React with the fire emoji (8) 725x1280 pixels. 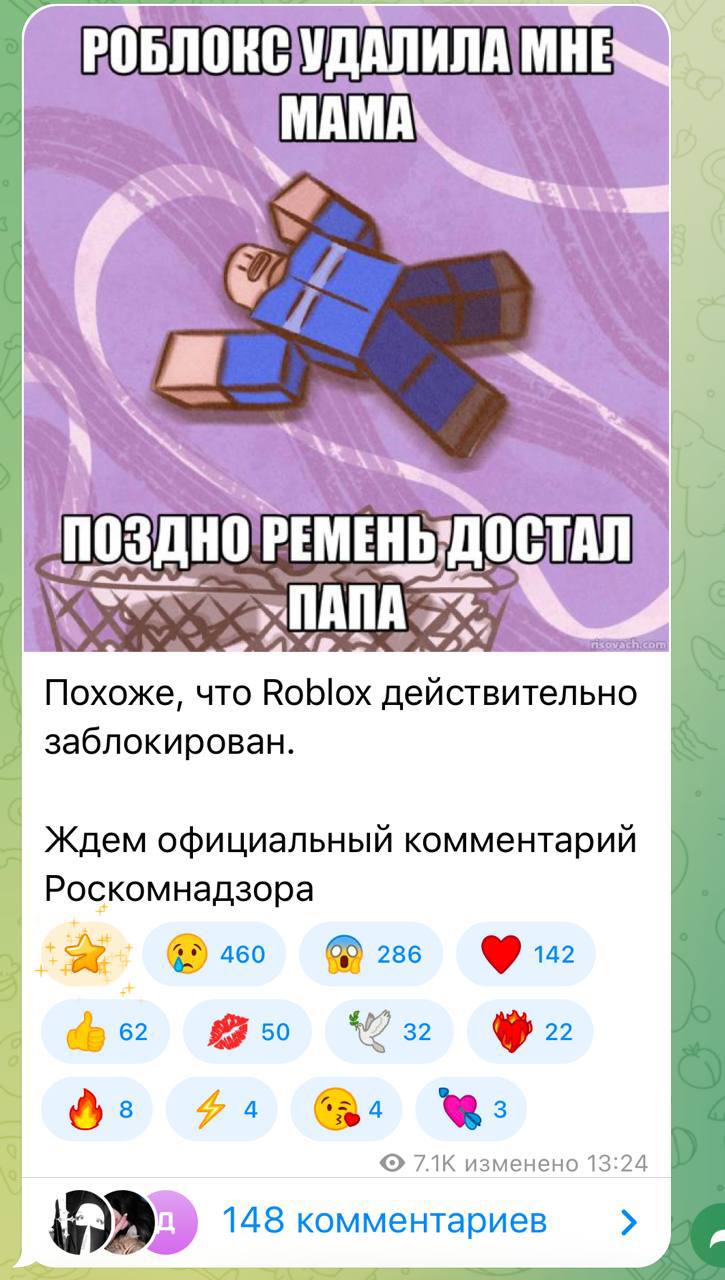click(97, 1109)
